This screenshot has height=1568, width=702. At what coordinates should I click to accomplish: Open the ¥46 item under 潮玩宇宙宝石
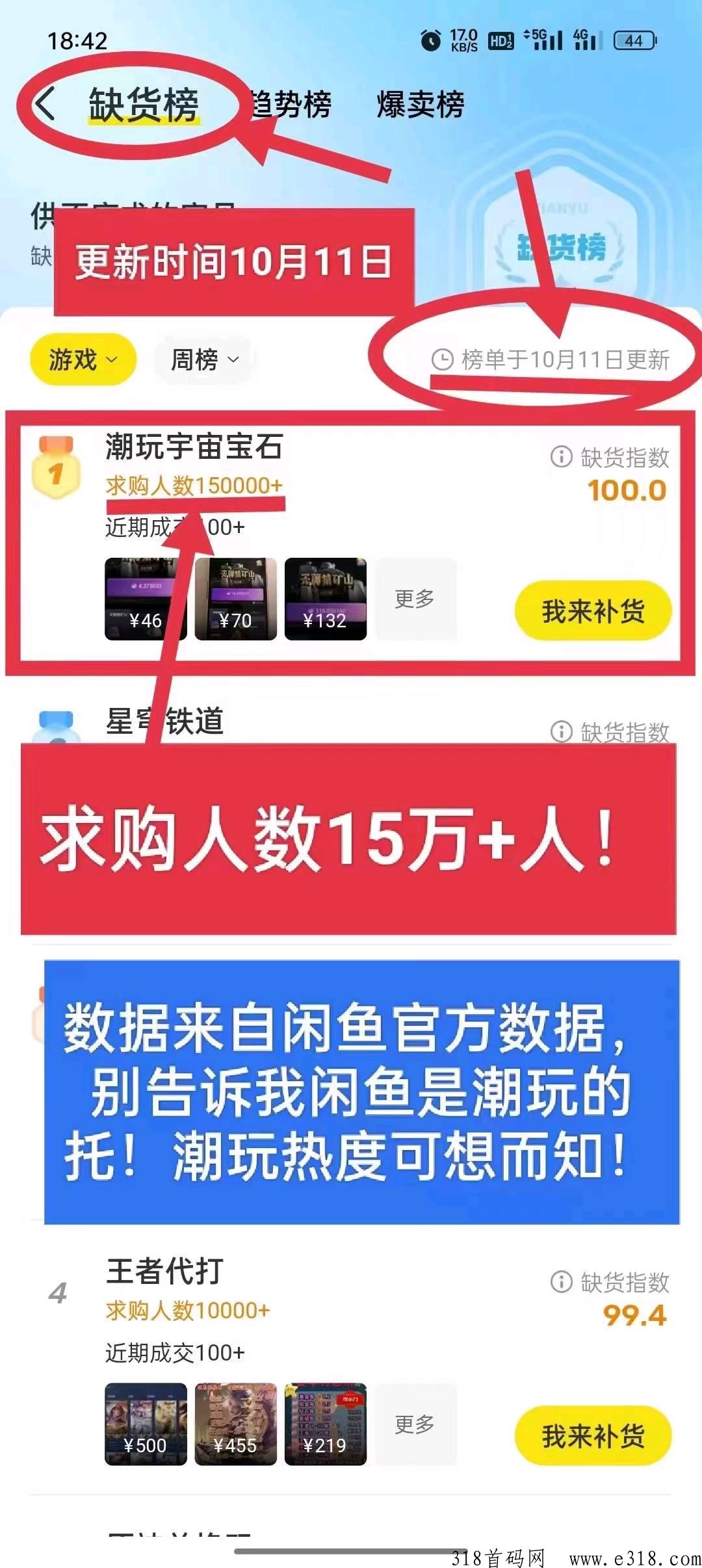pyautogui.click(x=146, y=599)
